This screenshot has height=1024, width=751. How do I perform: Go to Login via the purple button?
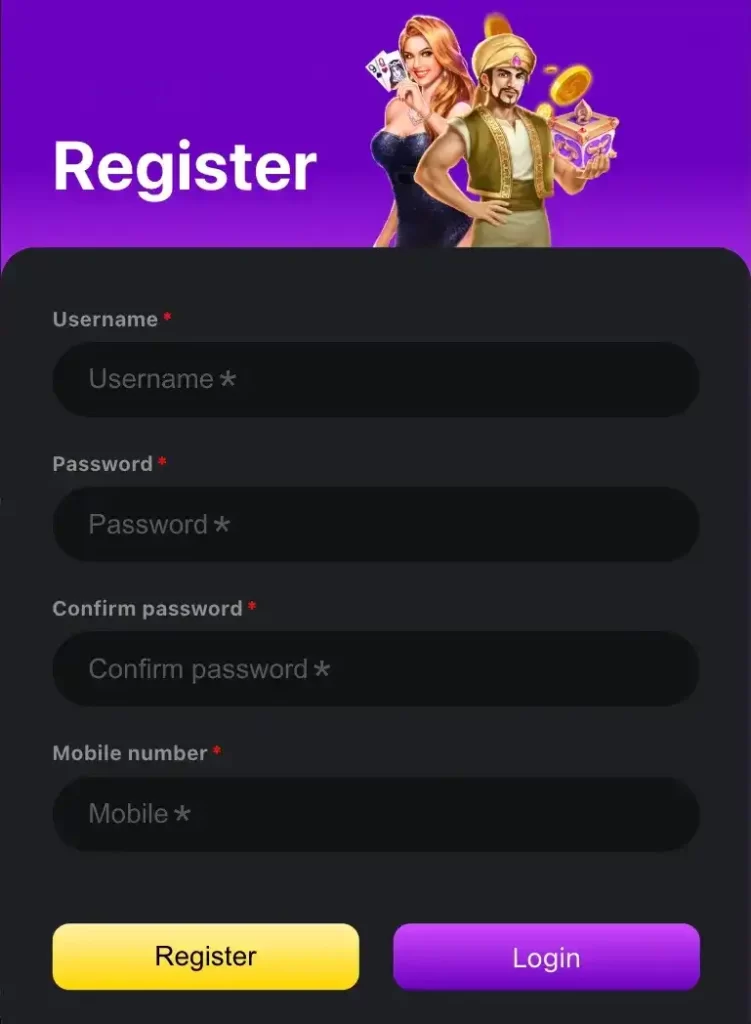click(546, 957)
